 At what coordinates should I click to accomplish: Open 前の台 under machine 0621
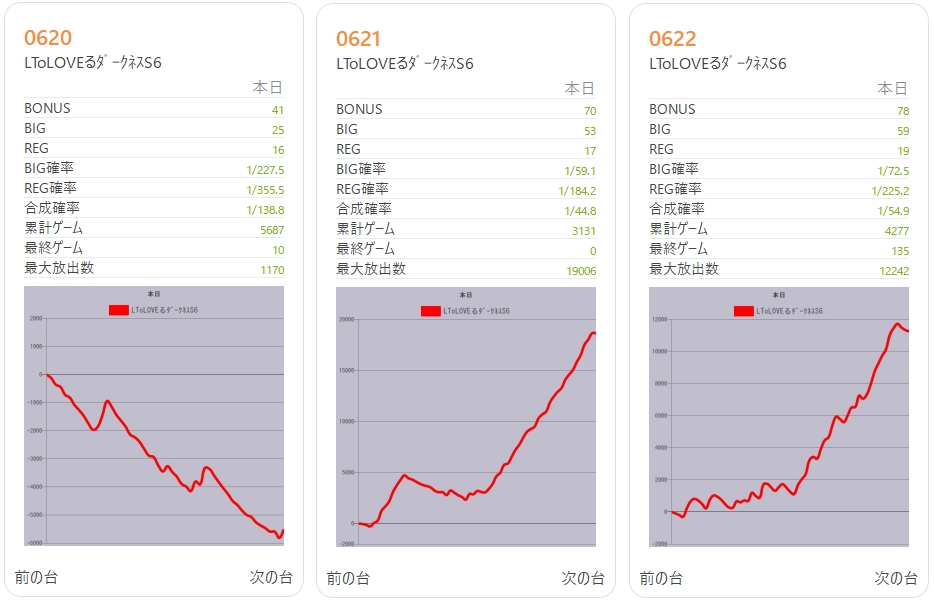(348, 578)
